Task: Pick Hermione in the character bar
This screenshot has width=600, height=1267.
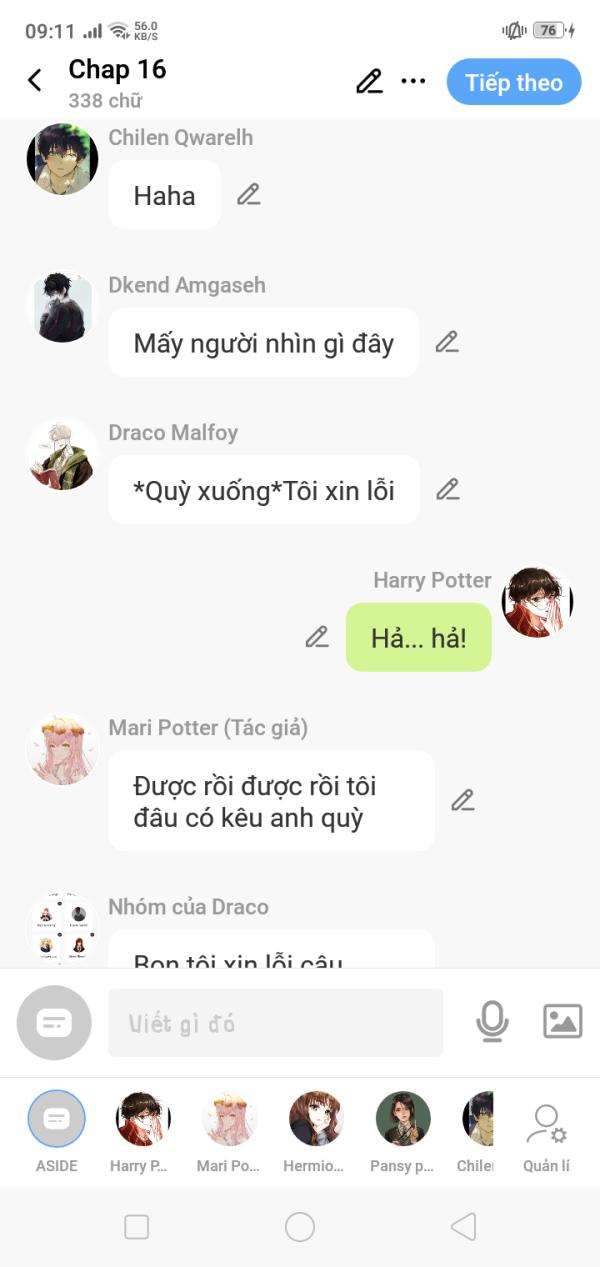Action: (316, 1131)
